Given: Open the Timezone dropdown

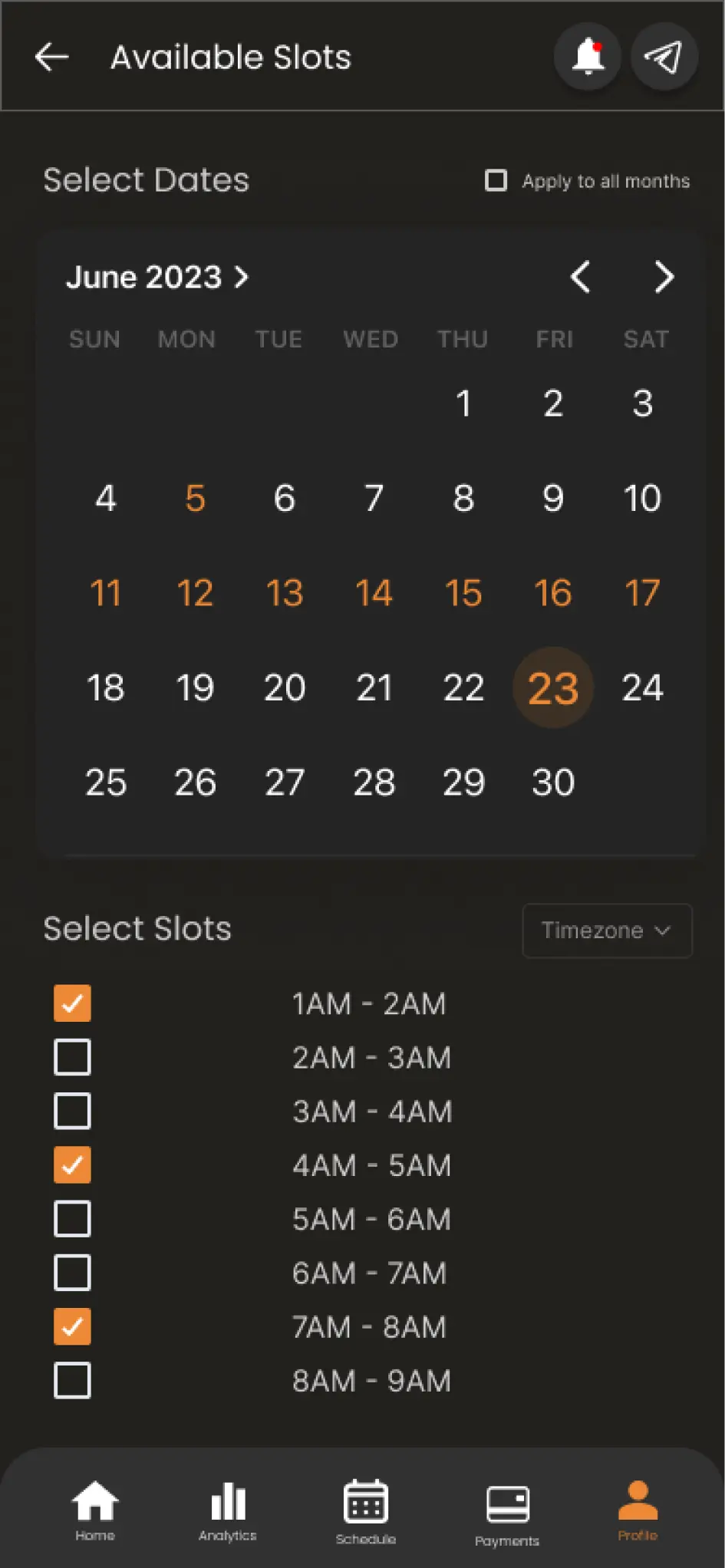Looking at the screenshot, I should (607, 931).
